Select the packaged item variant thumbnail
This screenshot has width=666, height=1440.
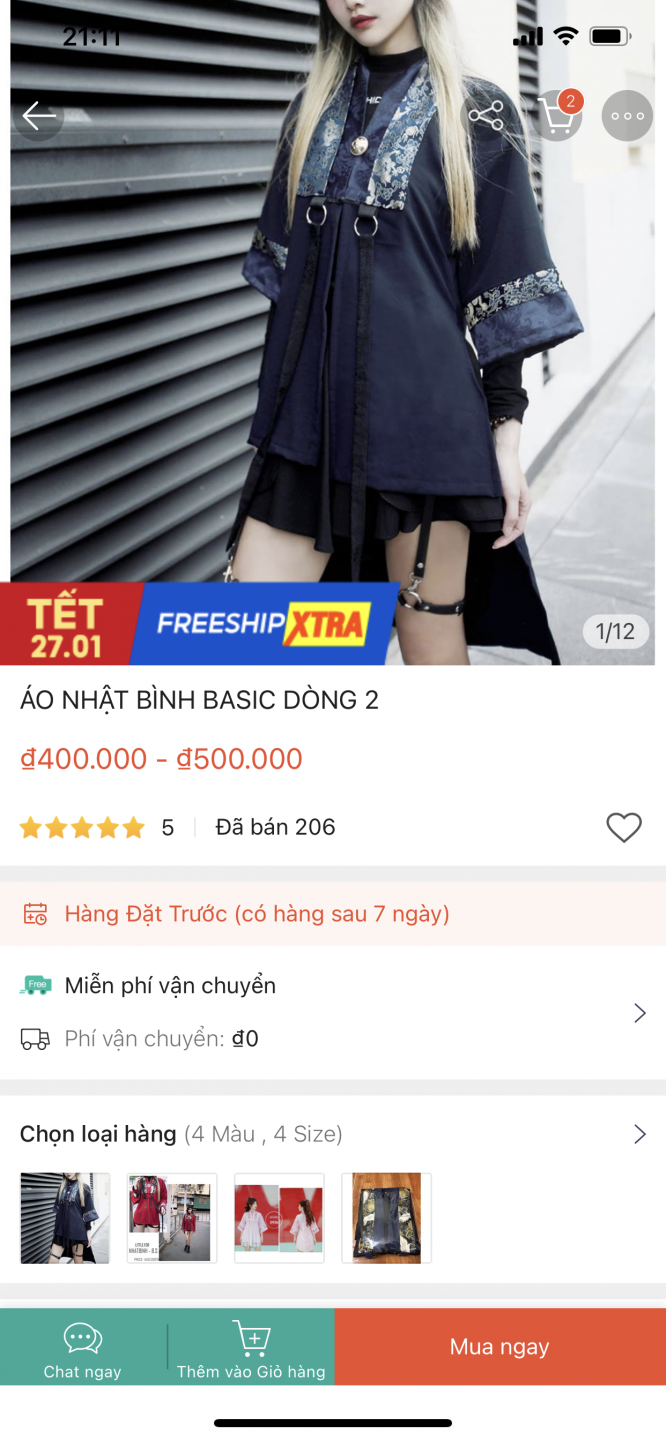click(386, 1217)
